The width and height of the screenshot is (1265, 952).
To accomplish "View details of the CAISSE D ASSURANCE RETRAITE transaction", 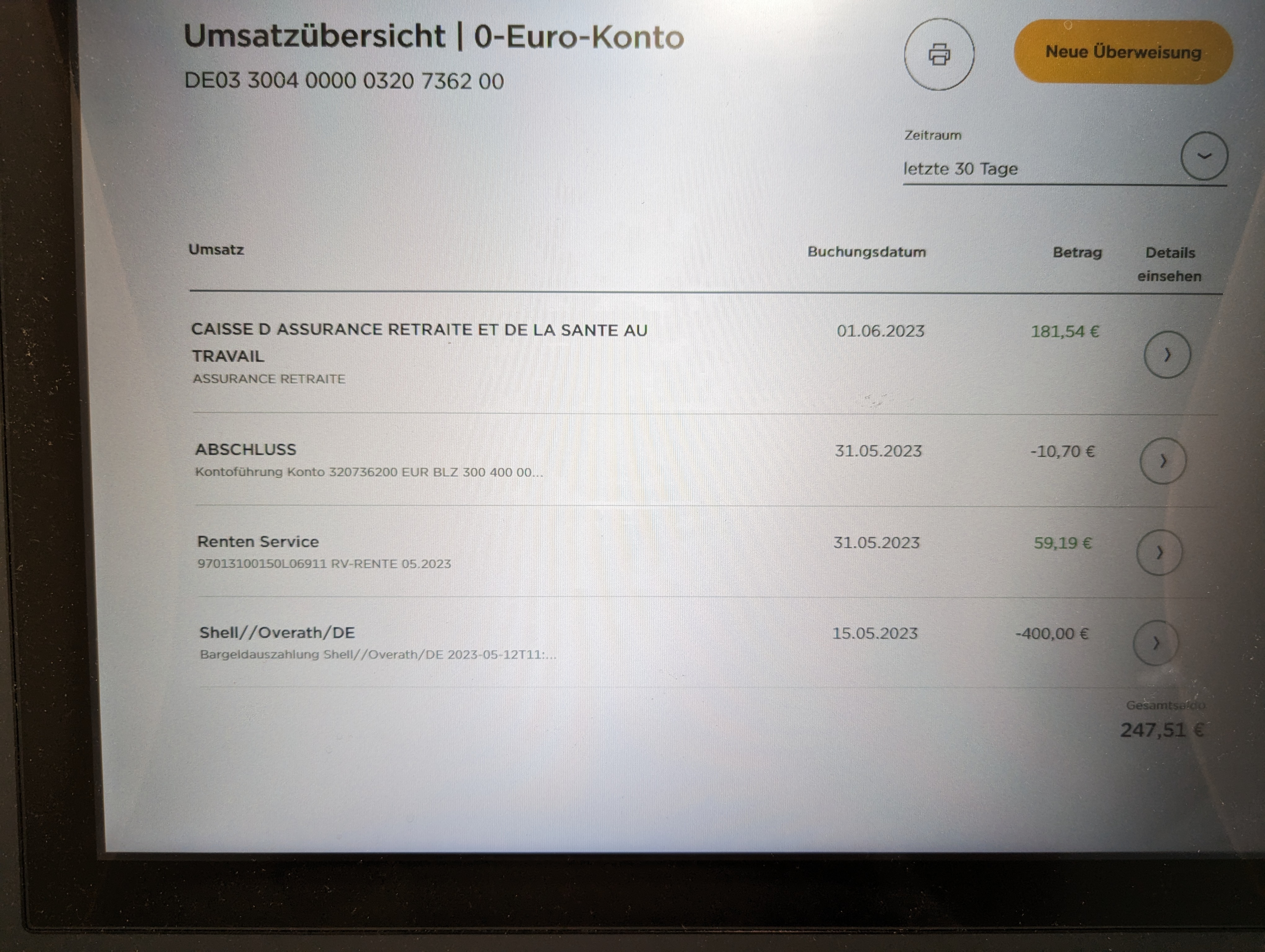I will [x=1167, y=355].
